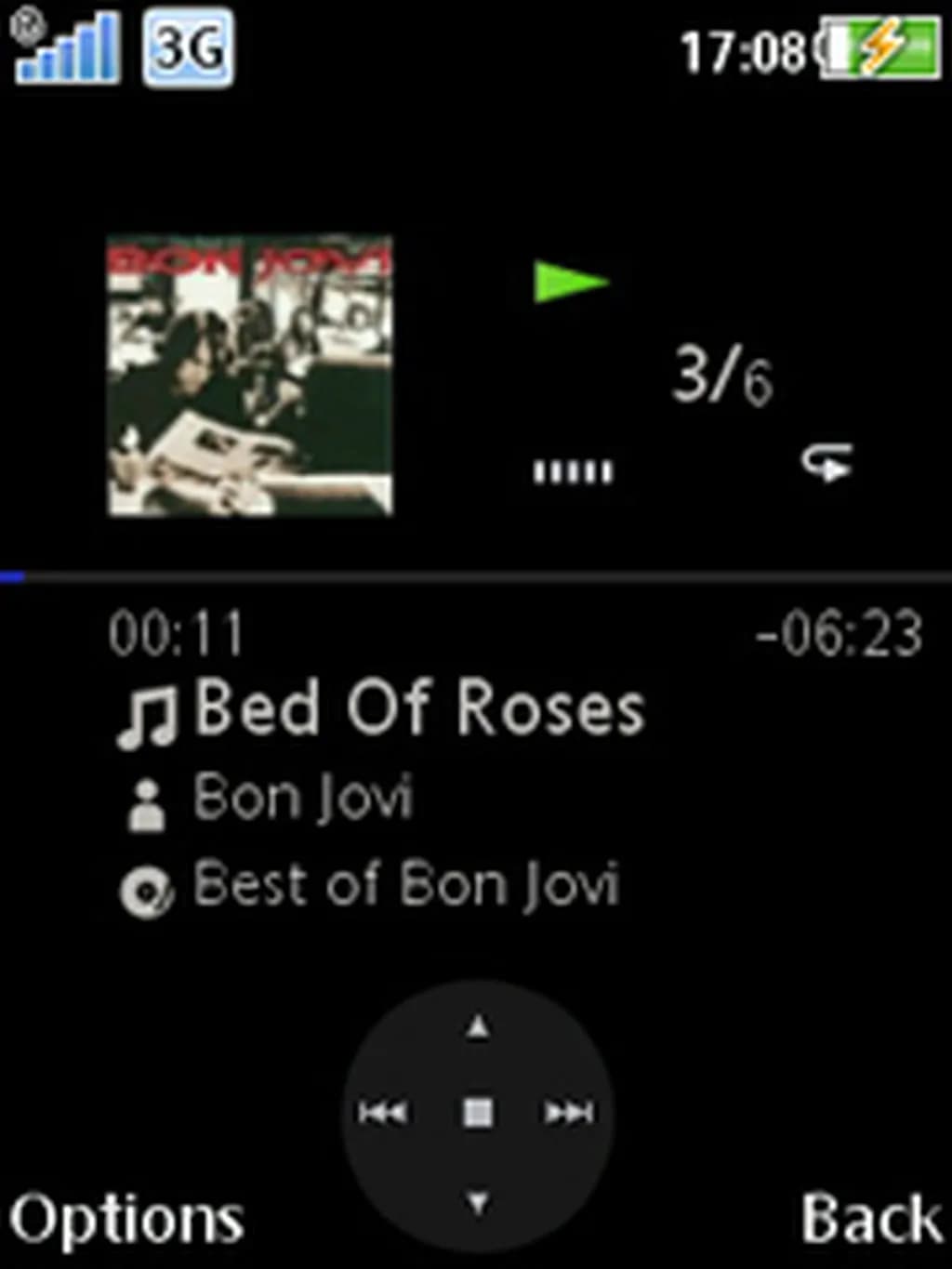
Task: Open the Options menu
Action: (x=126, y=1220)
